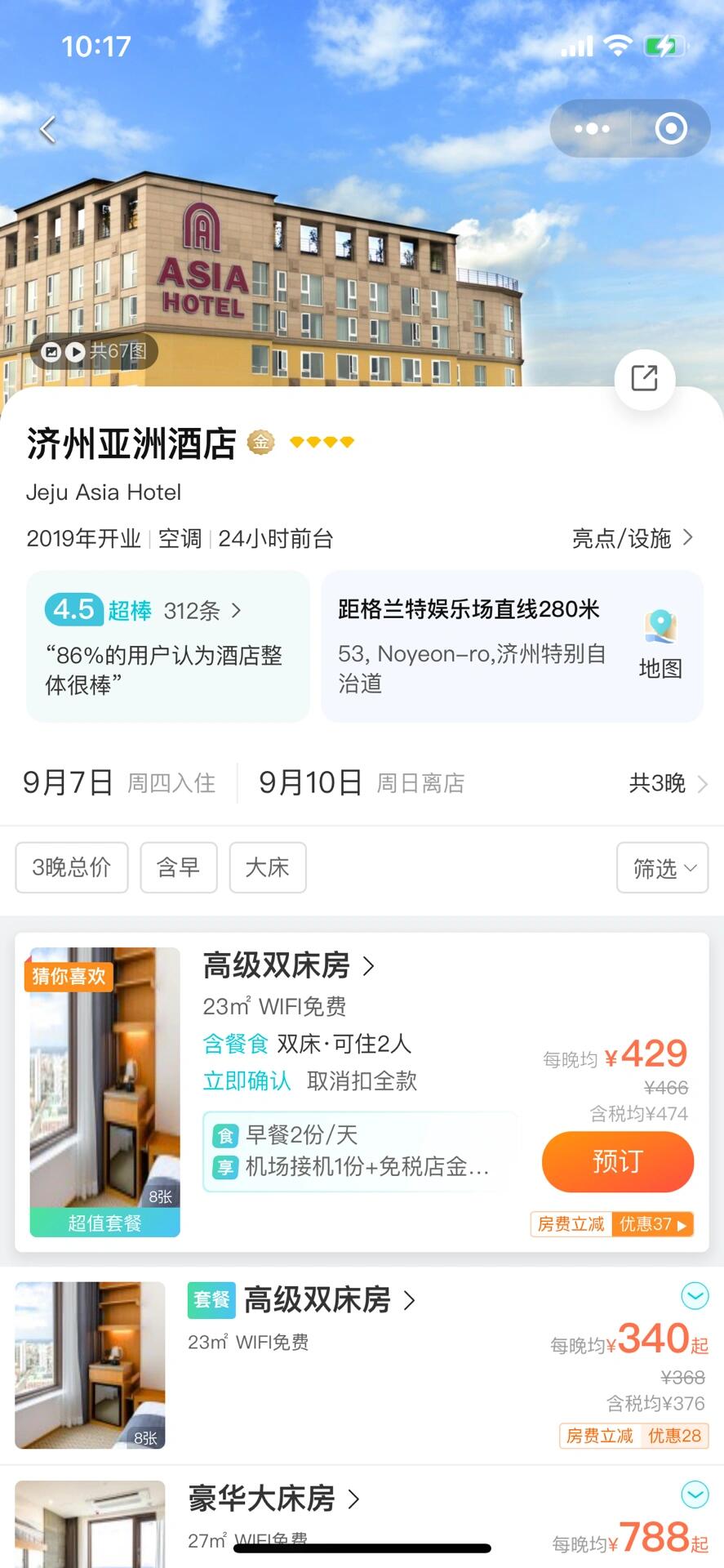Close the mini program with the circle icon
Screen dimensions: 724x1568
(671, 129)
